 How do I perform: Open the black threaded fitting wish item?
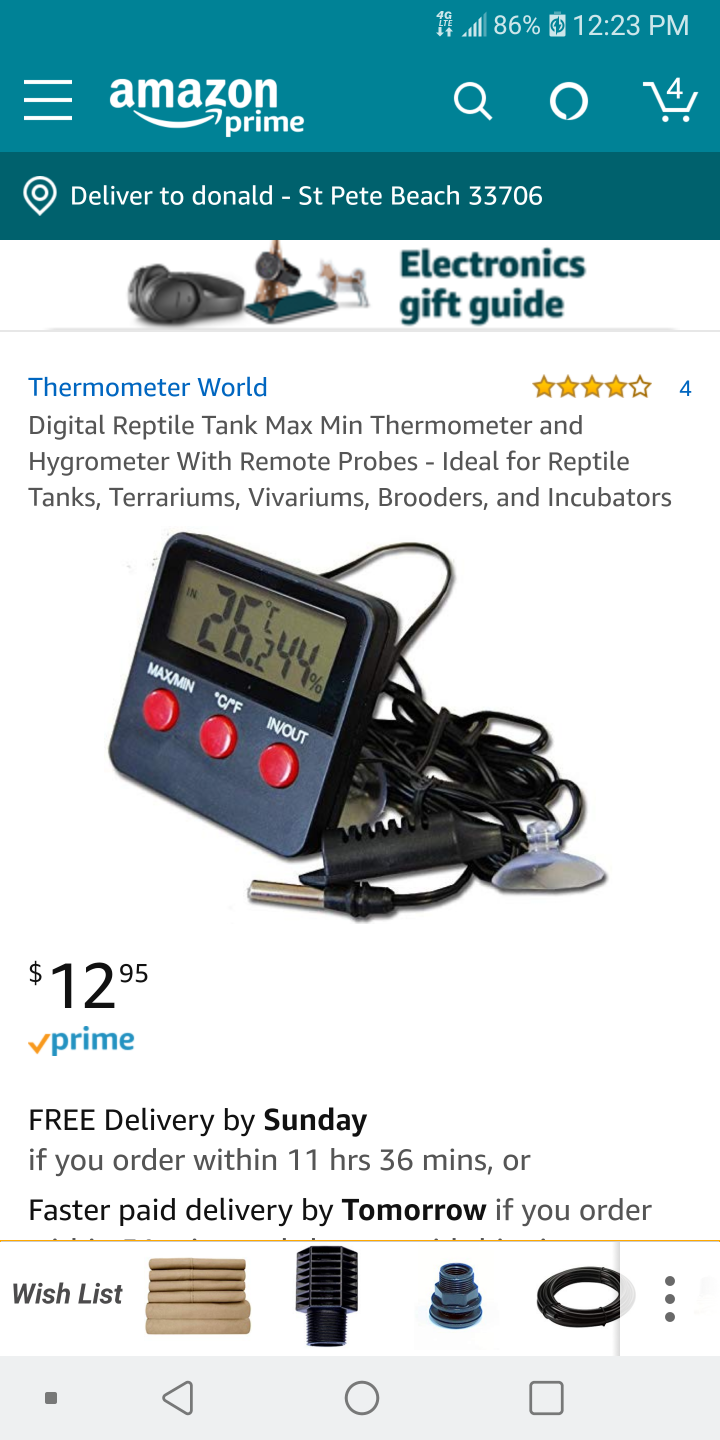[x=325, y=1295]
